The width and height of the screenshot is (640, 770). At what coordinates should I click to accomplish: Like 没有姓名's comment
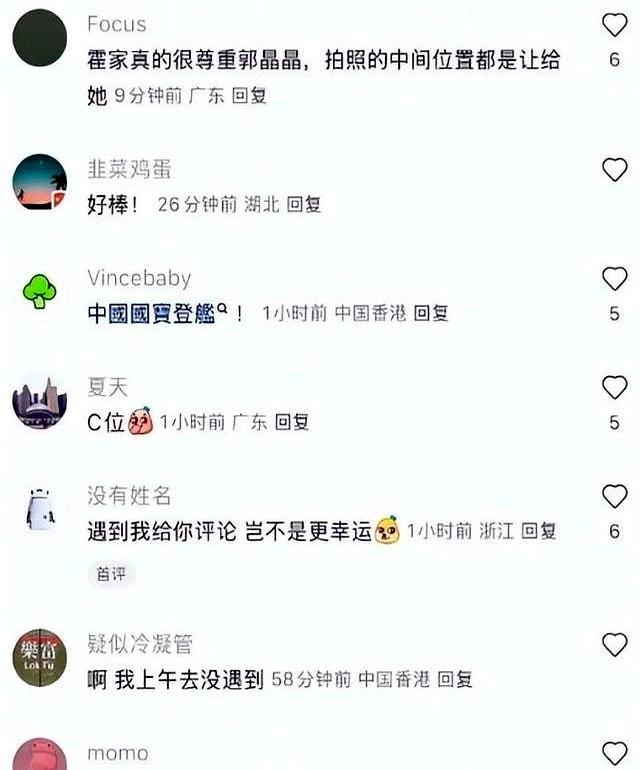point(614,496)
